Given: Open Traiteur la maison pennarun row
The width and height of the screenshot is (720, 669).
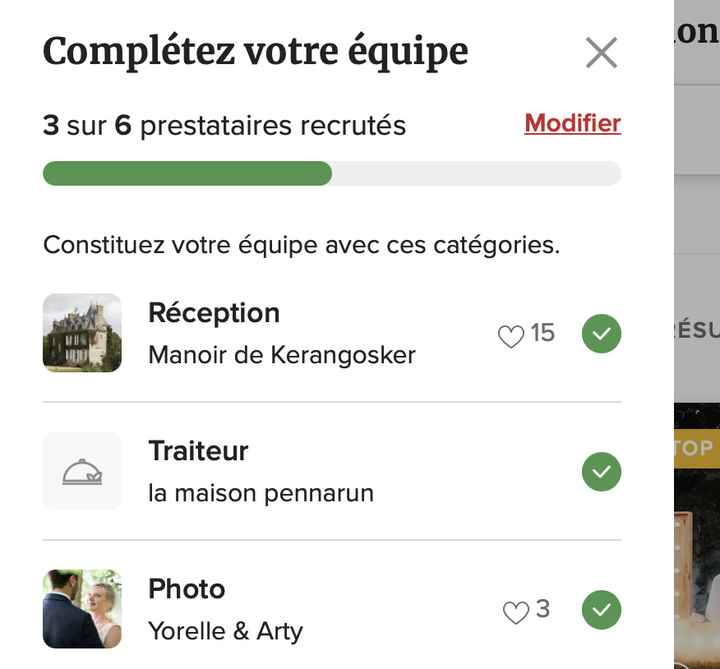Looking at the screenshot, I should point(261,471).
